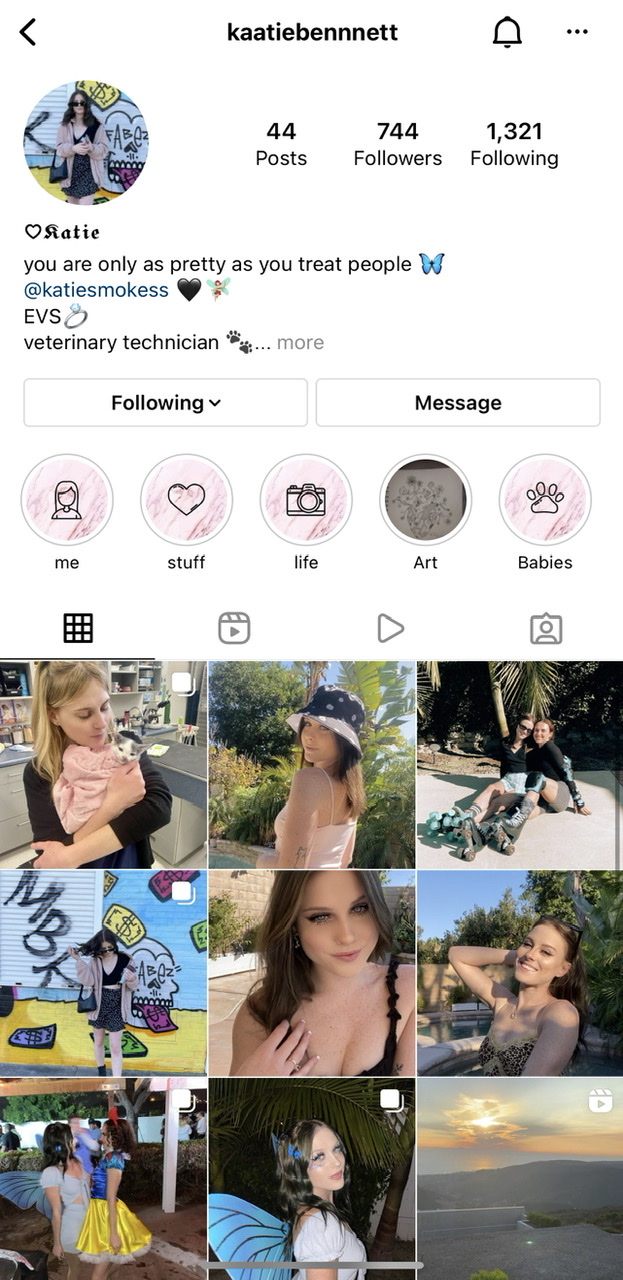The width and height of the screenshot is (623, 1280).
Task: Go back with the top-left arrow
Action: pos(28,32)
